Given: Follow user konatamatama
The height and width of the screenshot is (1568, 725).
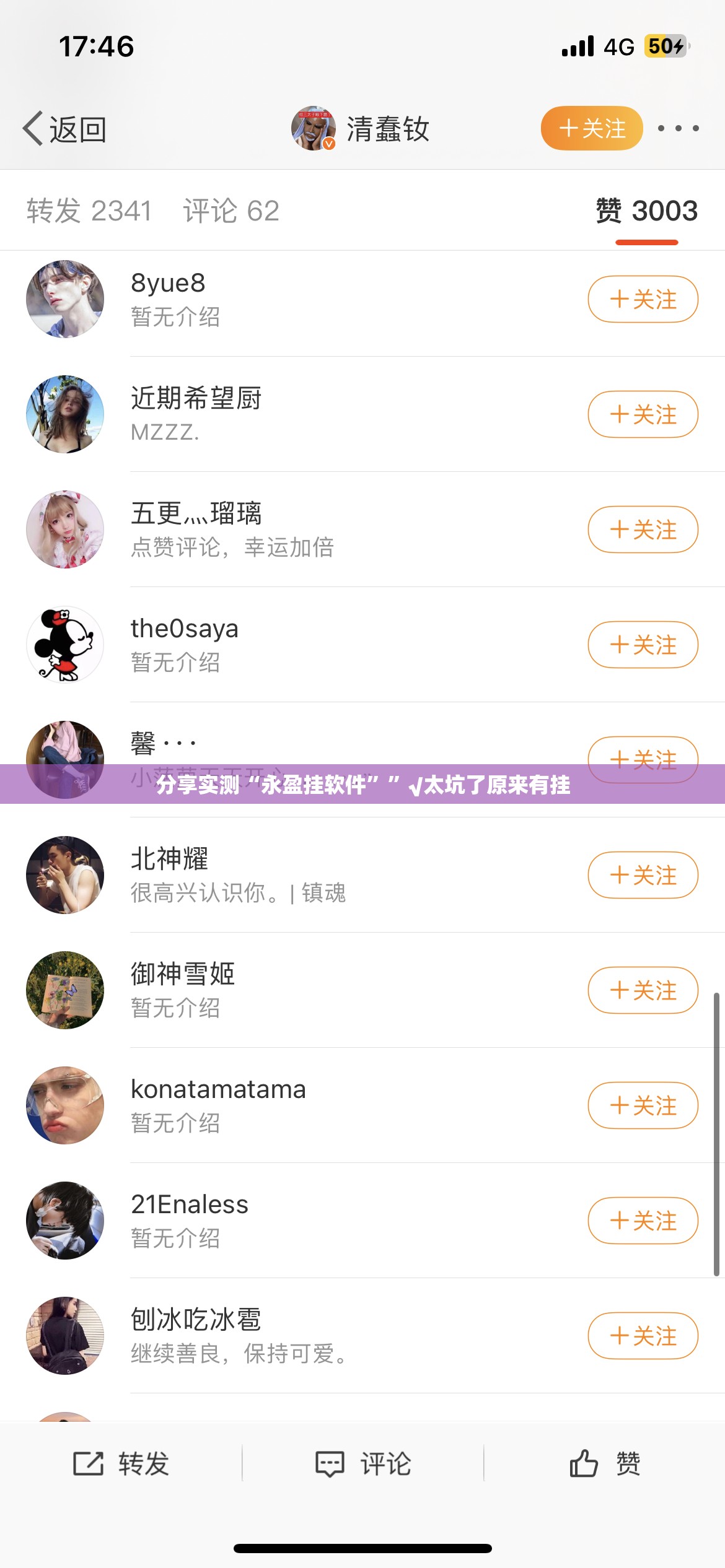Looking at the screenshot, I should pos(643,1105).
